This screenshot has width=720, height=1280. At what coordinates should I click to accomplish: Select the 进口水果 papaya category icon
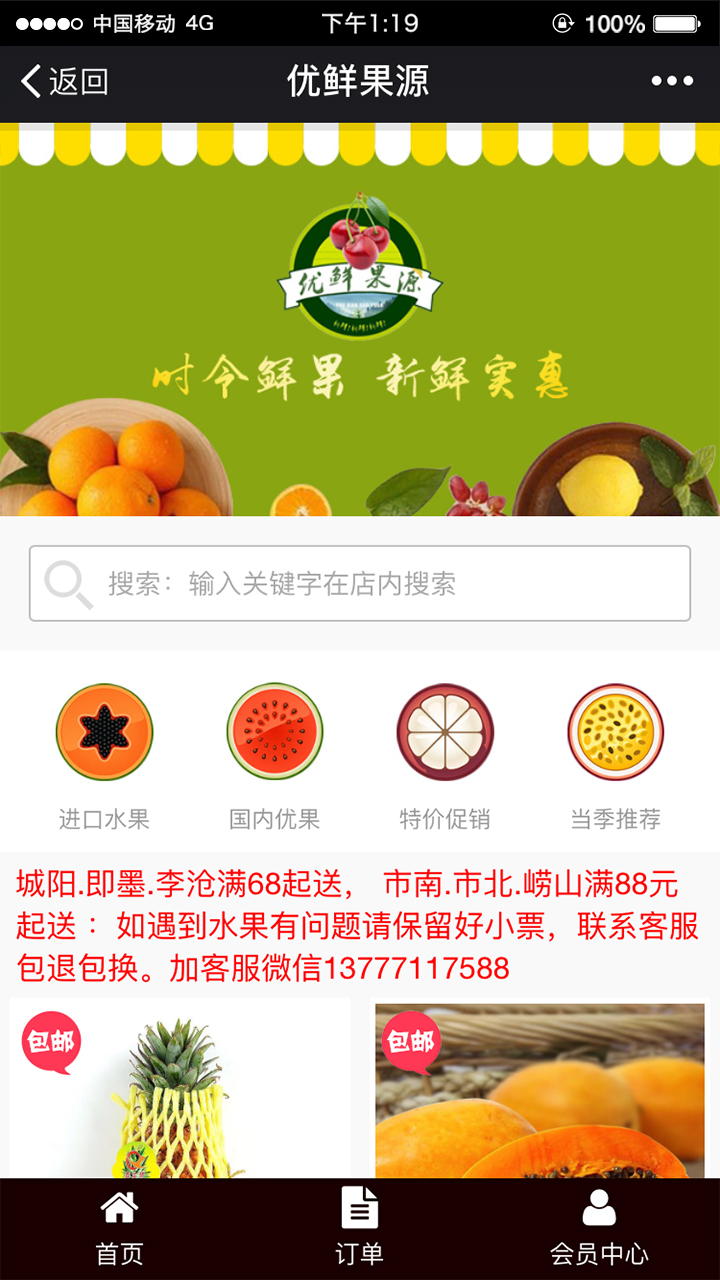click(x=103, y=730)
